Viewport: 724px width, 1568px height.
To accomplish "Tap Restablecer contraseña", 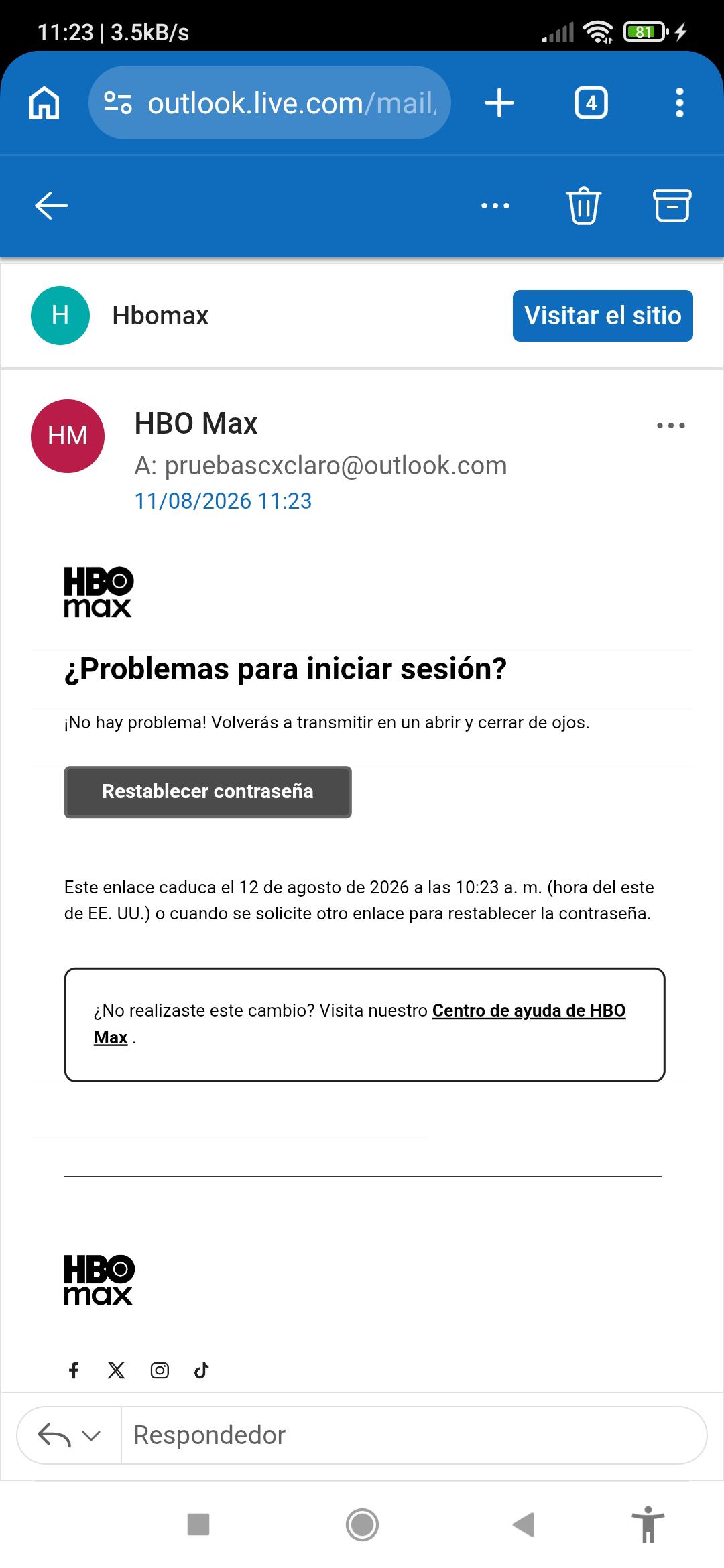I will point(208,791).
